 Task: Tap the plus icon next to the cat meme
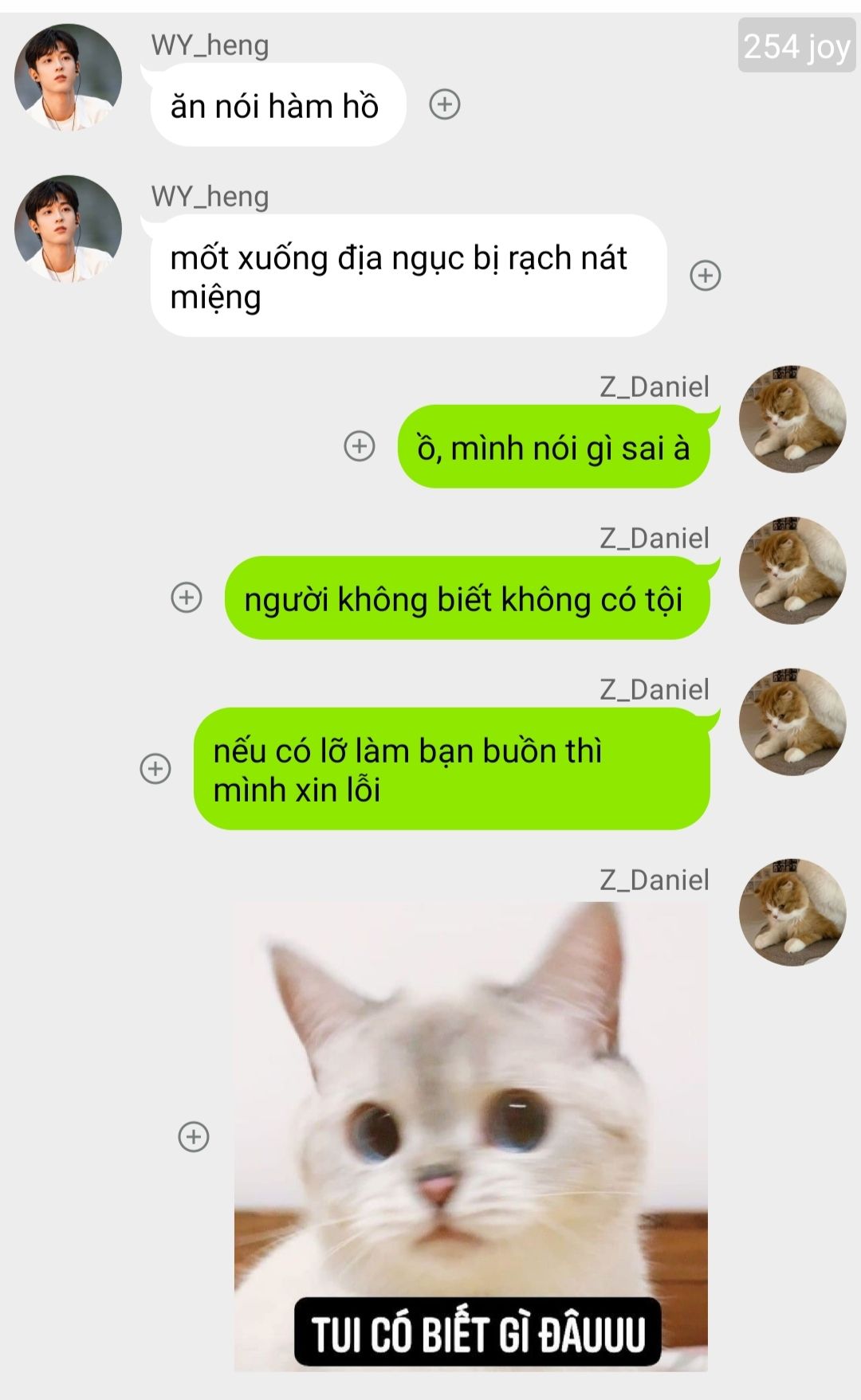pyautogui.click(x=194, y=1136)
